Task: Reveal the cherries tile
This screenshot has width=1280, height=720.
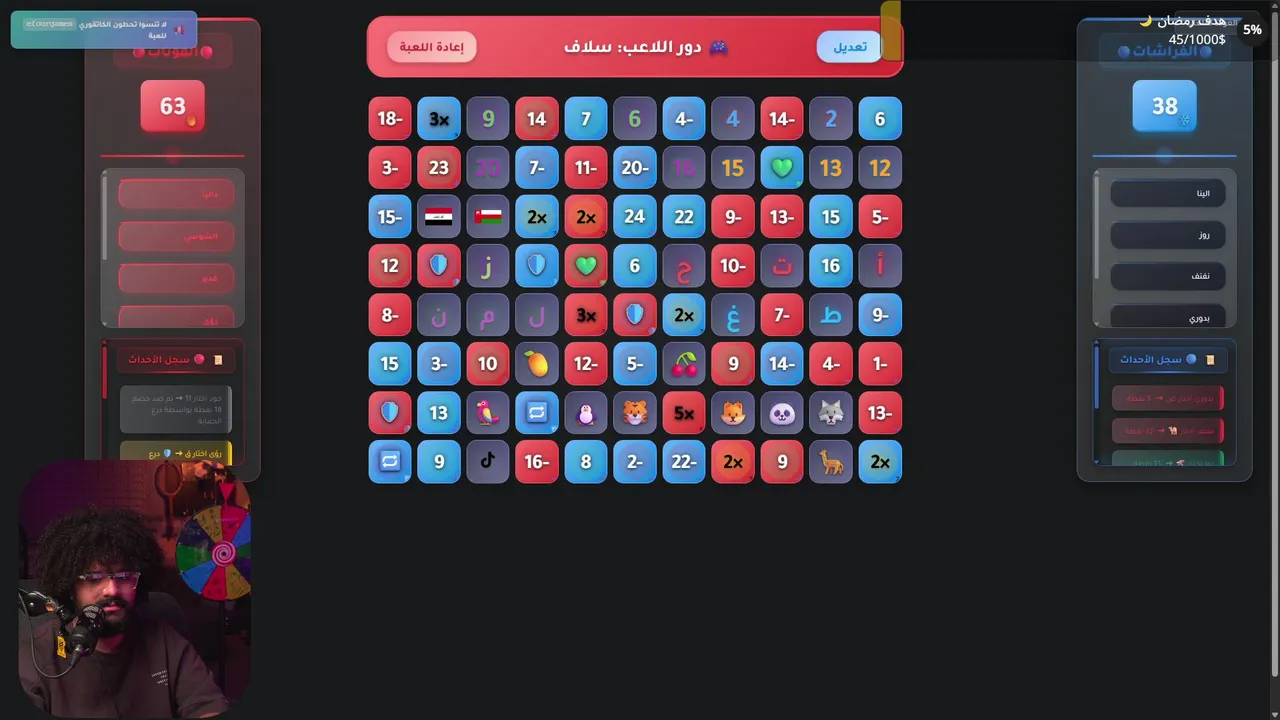Action: (x=684, y=363)
